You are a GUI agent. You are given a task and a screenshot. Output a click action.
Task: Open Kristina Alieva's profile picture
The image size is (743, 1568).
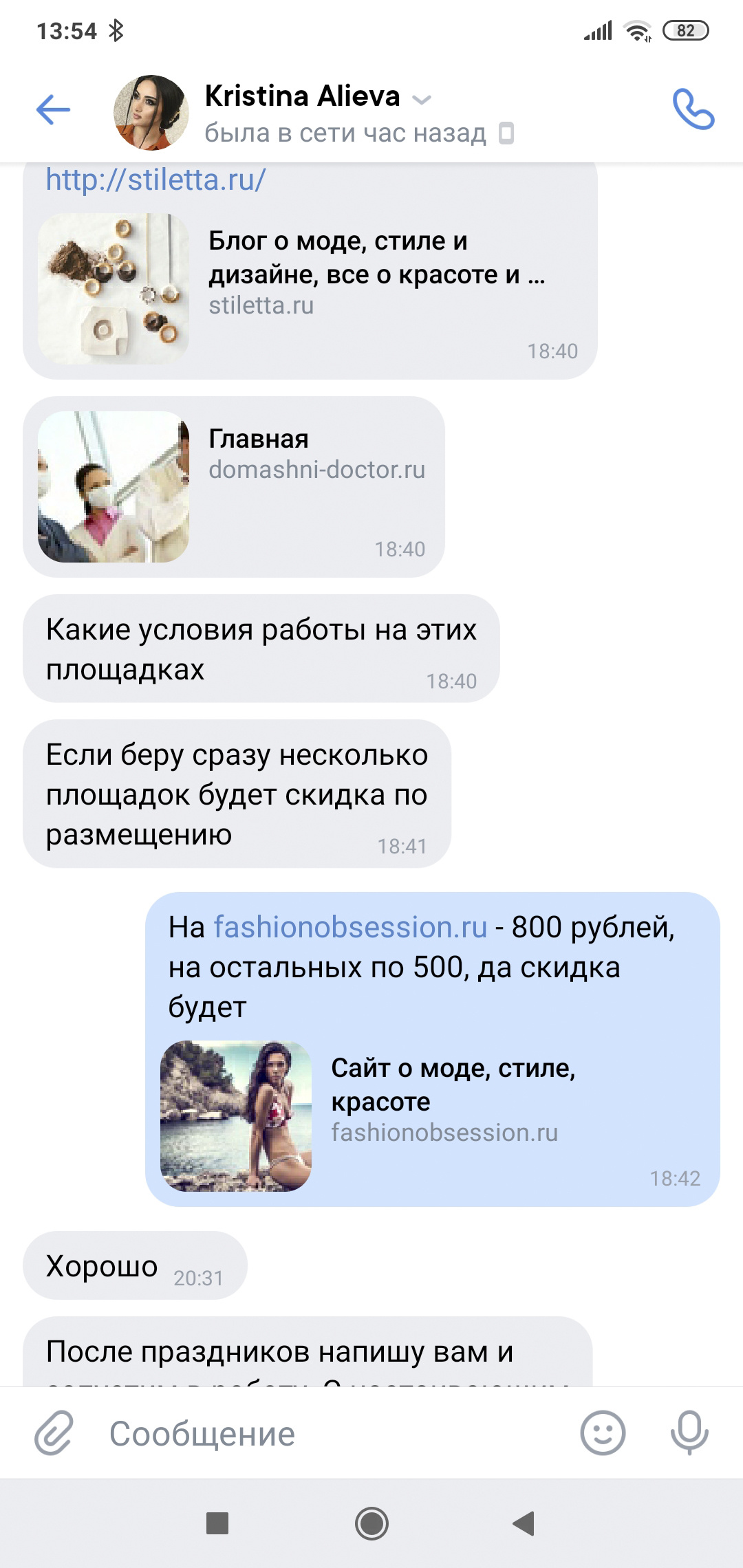click(151, 113)
